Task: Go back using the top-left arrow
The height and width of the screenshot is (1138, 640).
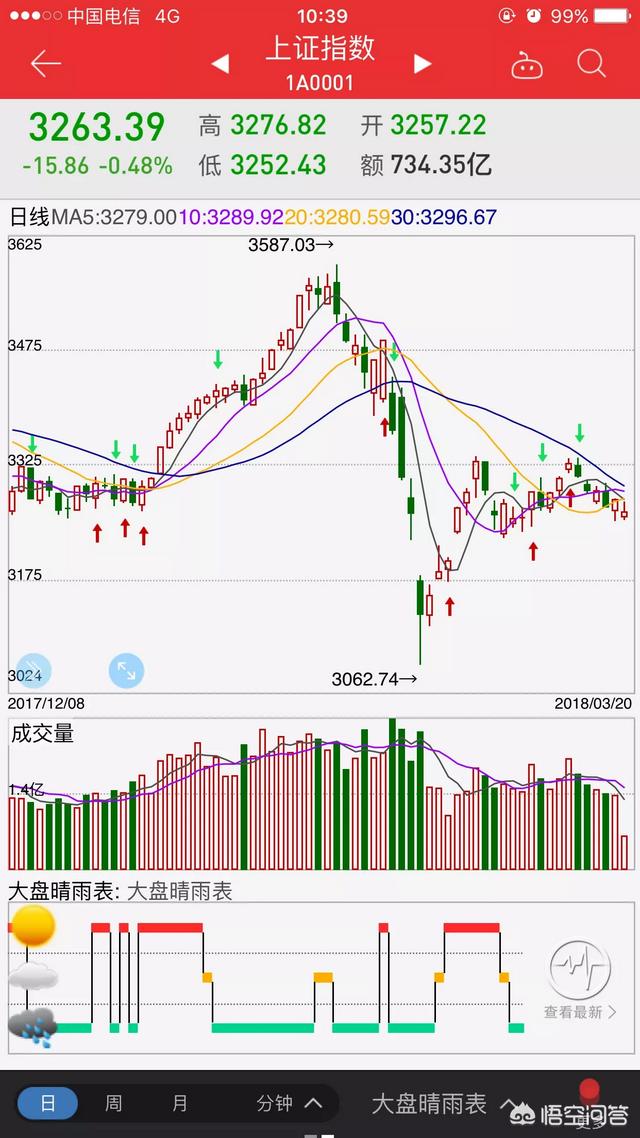Action: 46,65
